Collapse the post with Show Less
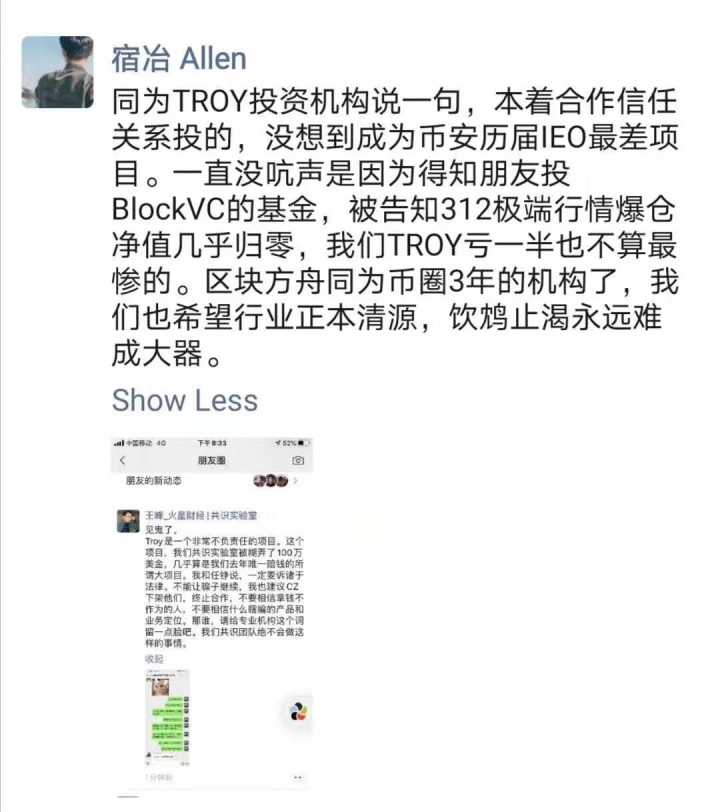 (x=184, y=400)
